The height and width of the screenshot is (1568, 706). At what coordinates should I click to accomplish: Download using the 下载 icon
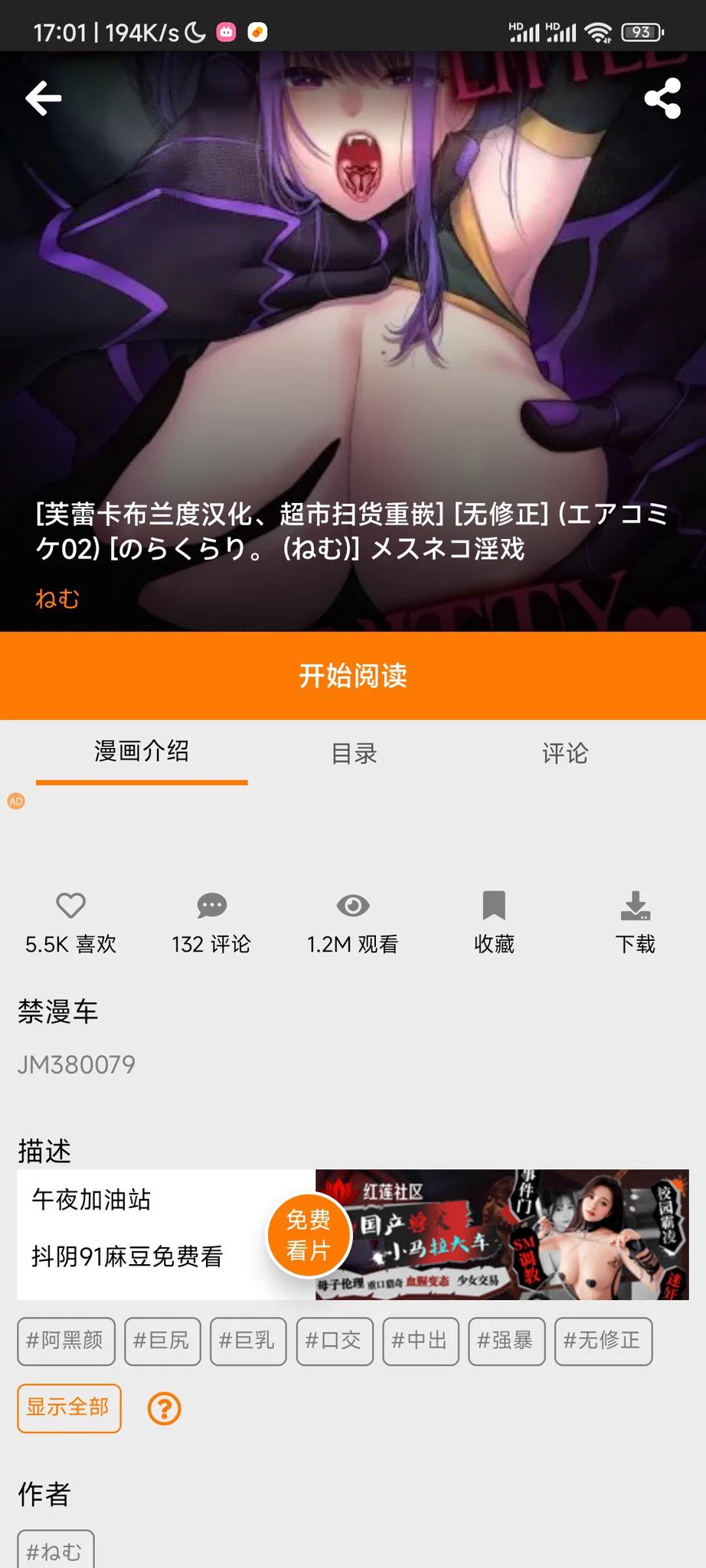point(635,906)
